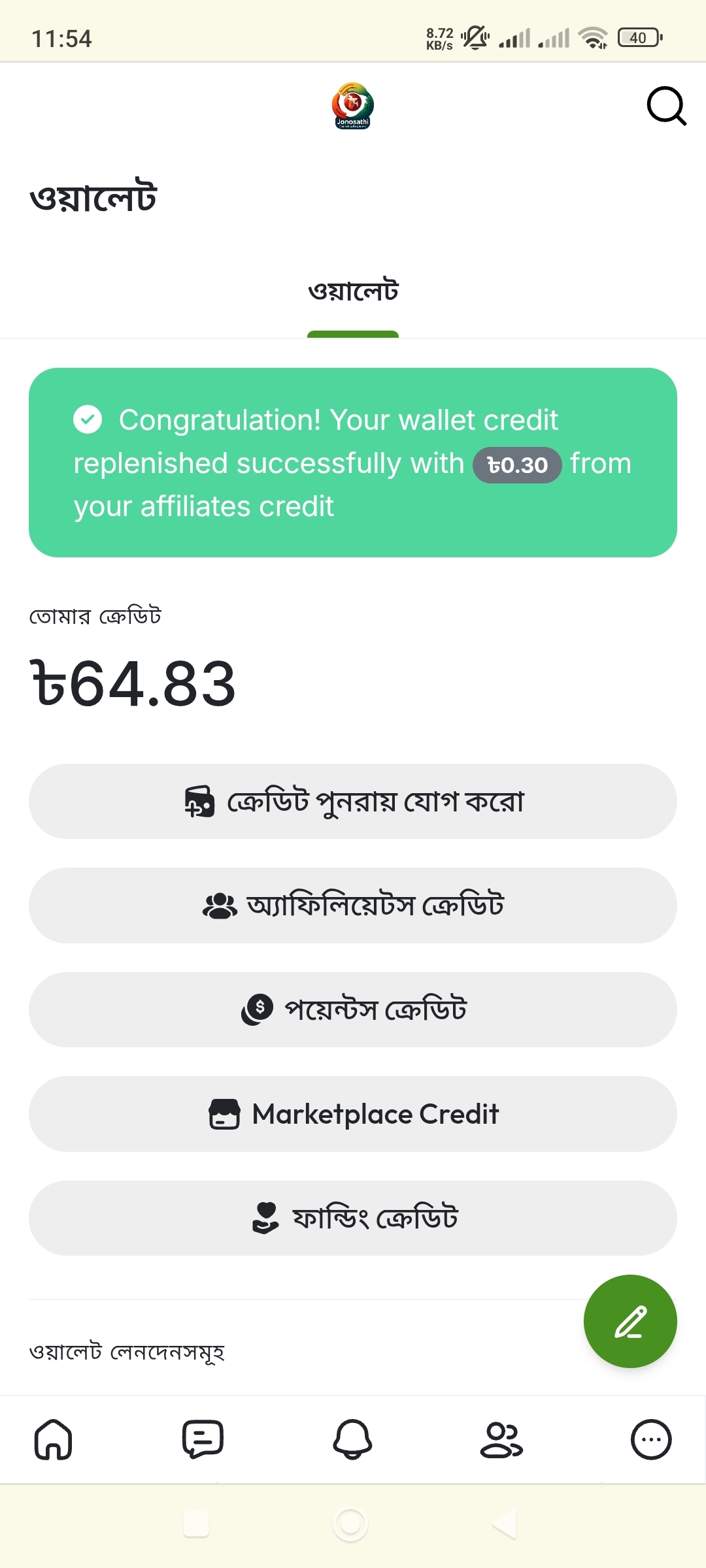
Task: Go to the home tab in bottom bar
Action: pyautogui.click(x=54, y=1439)
